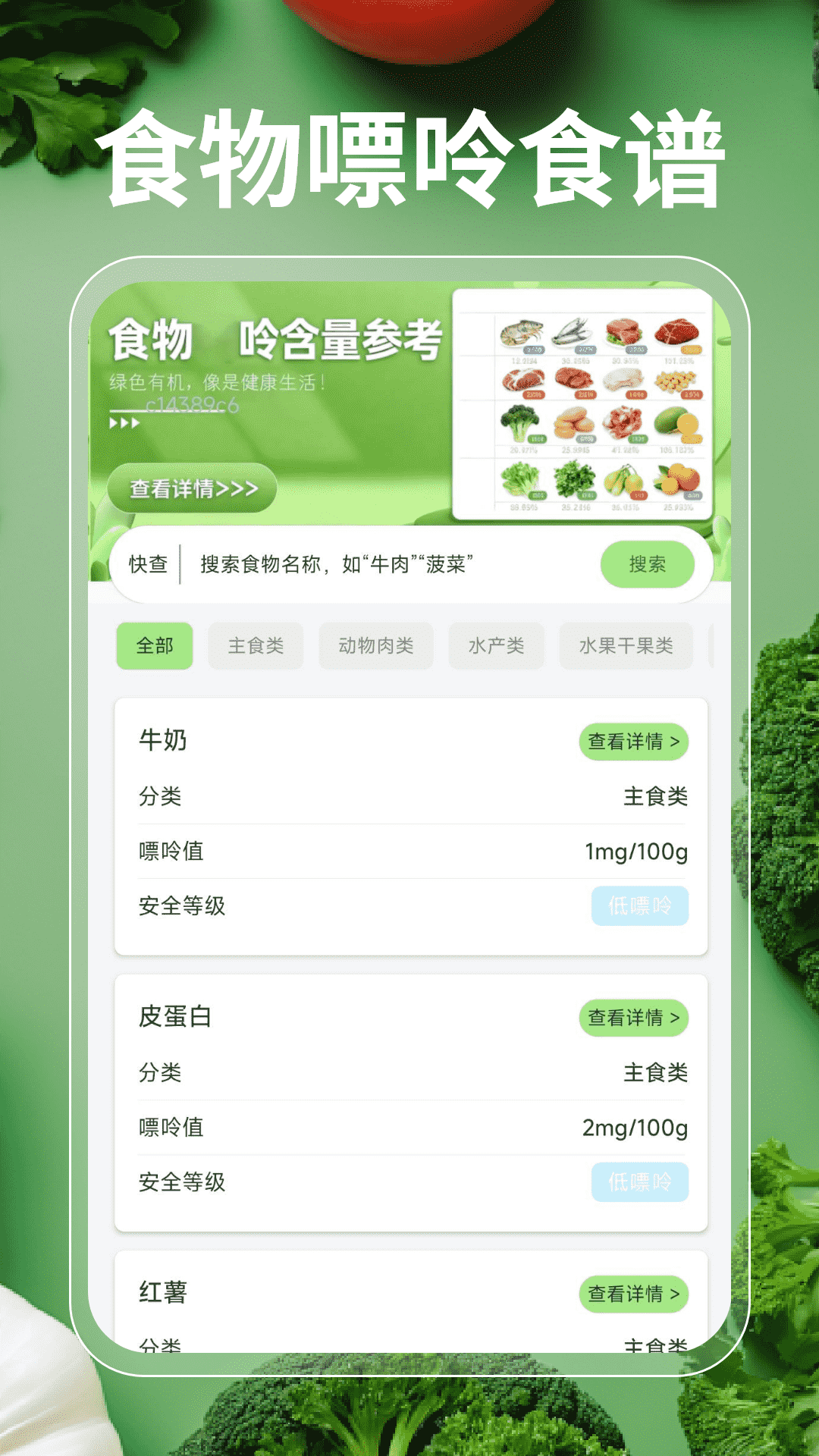
Task: Tap the shrimp food thumbnail in the reference grid
Action: coord(522,334)
